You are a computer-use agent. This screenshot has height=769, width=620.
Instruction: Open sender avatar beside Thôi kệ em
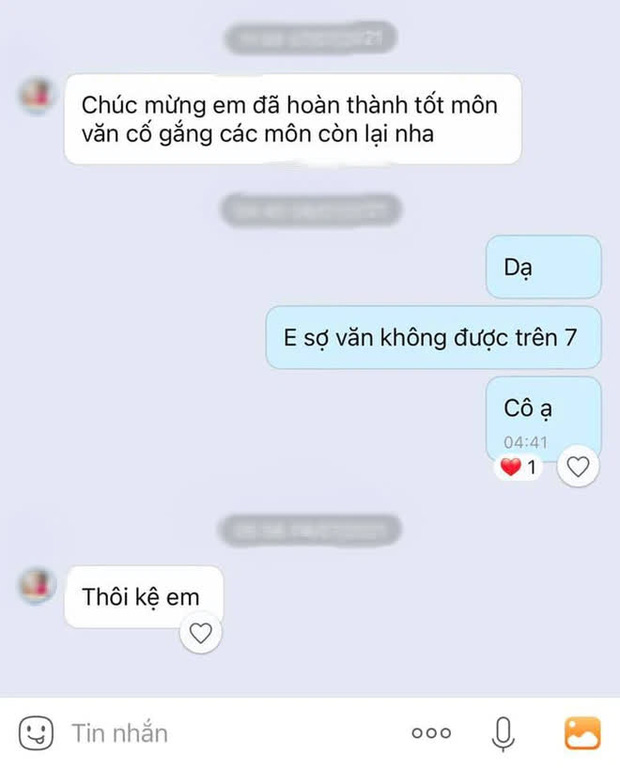point(35,585)
